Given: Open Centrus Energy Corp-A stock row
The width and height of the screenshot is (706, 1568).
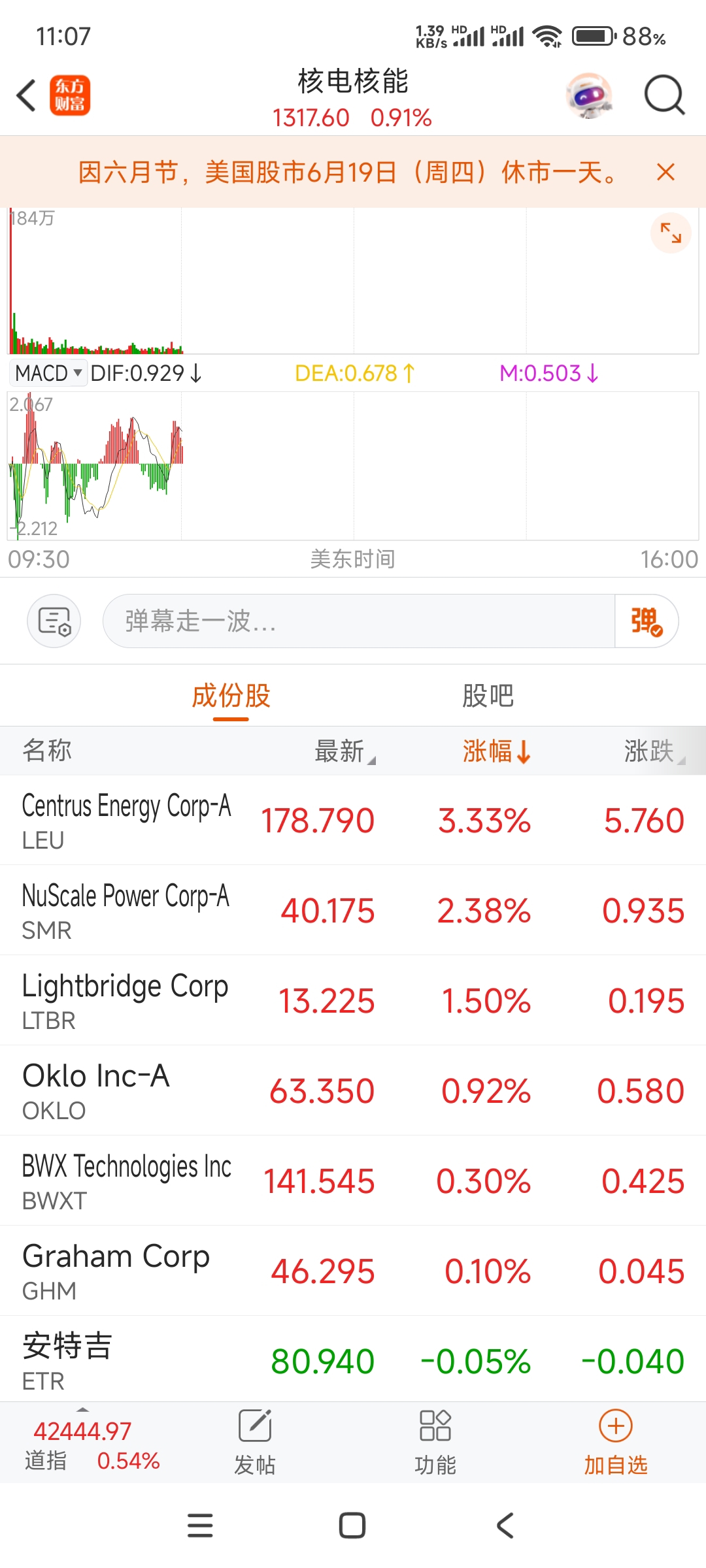Looking at the screenshot, I should click(x=353, y=821).
